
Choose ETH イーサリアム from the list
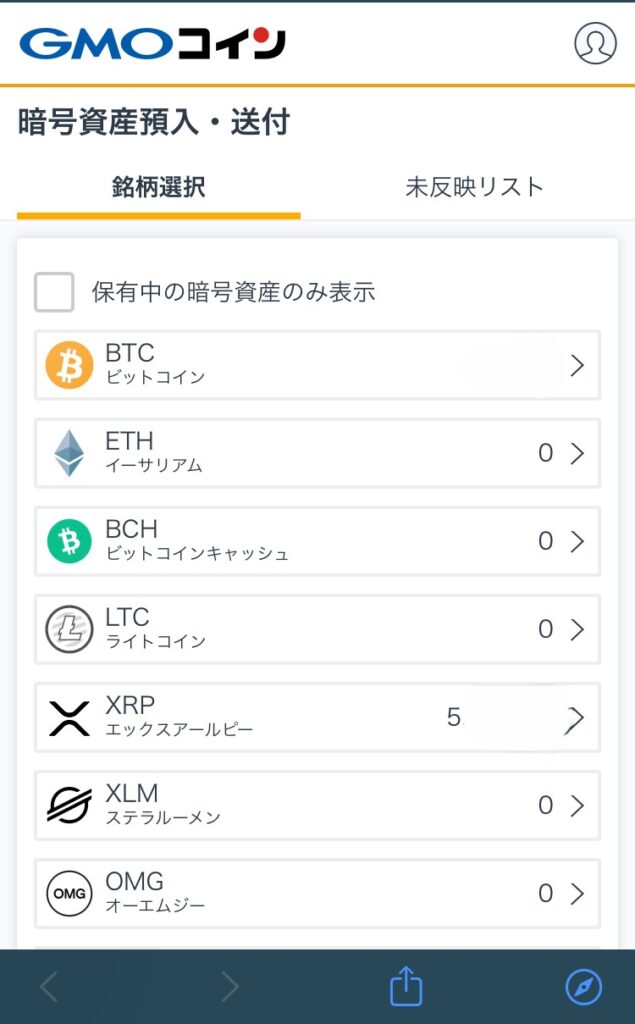[x=317, y=453]
